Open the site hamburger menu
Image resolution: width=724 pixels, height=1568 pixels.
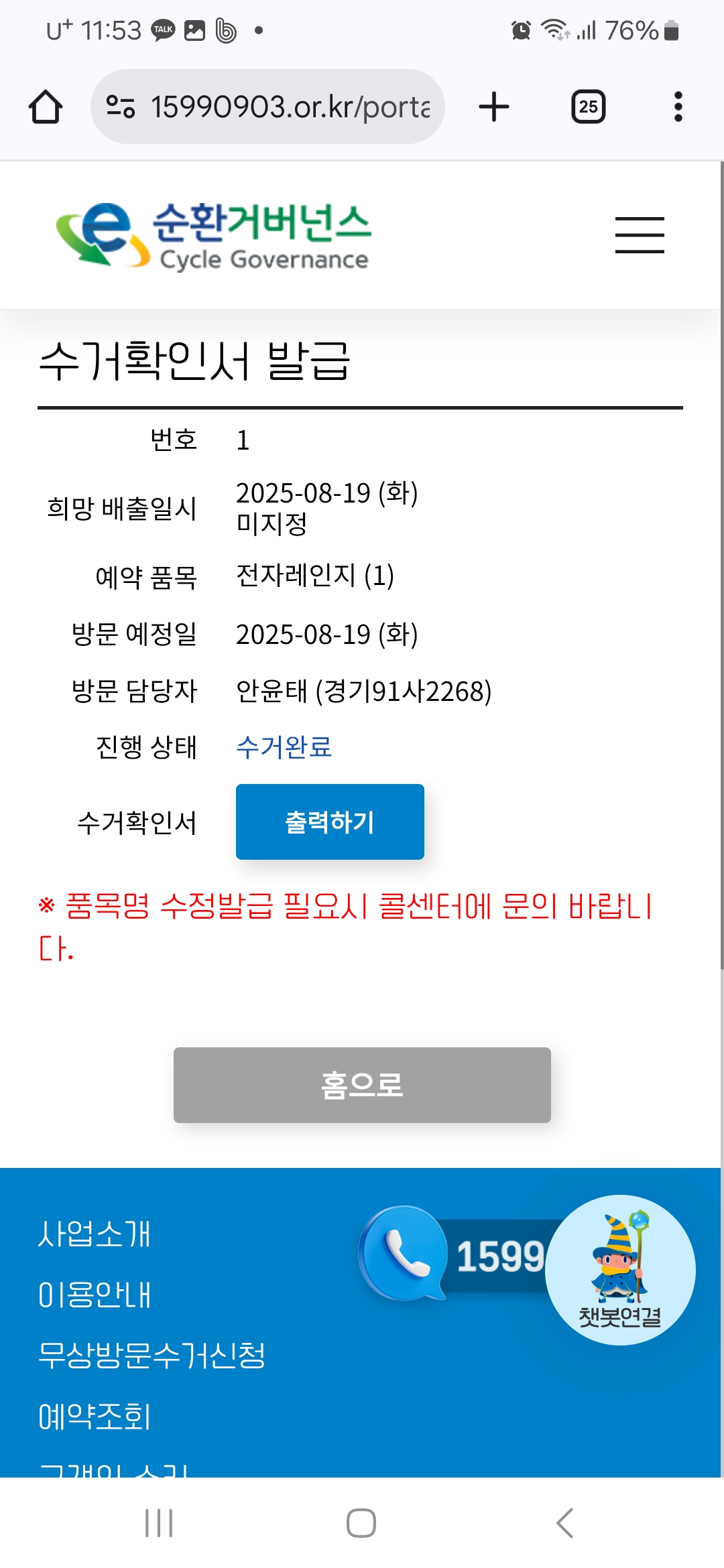click(x=640, y=235)
